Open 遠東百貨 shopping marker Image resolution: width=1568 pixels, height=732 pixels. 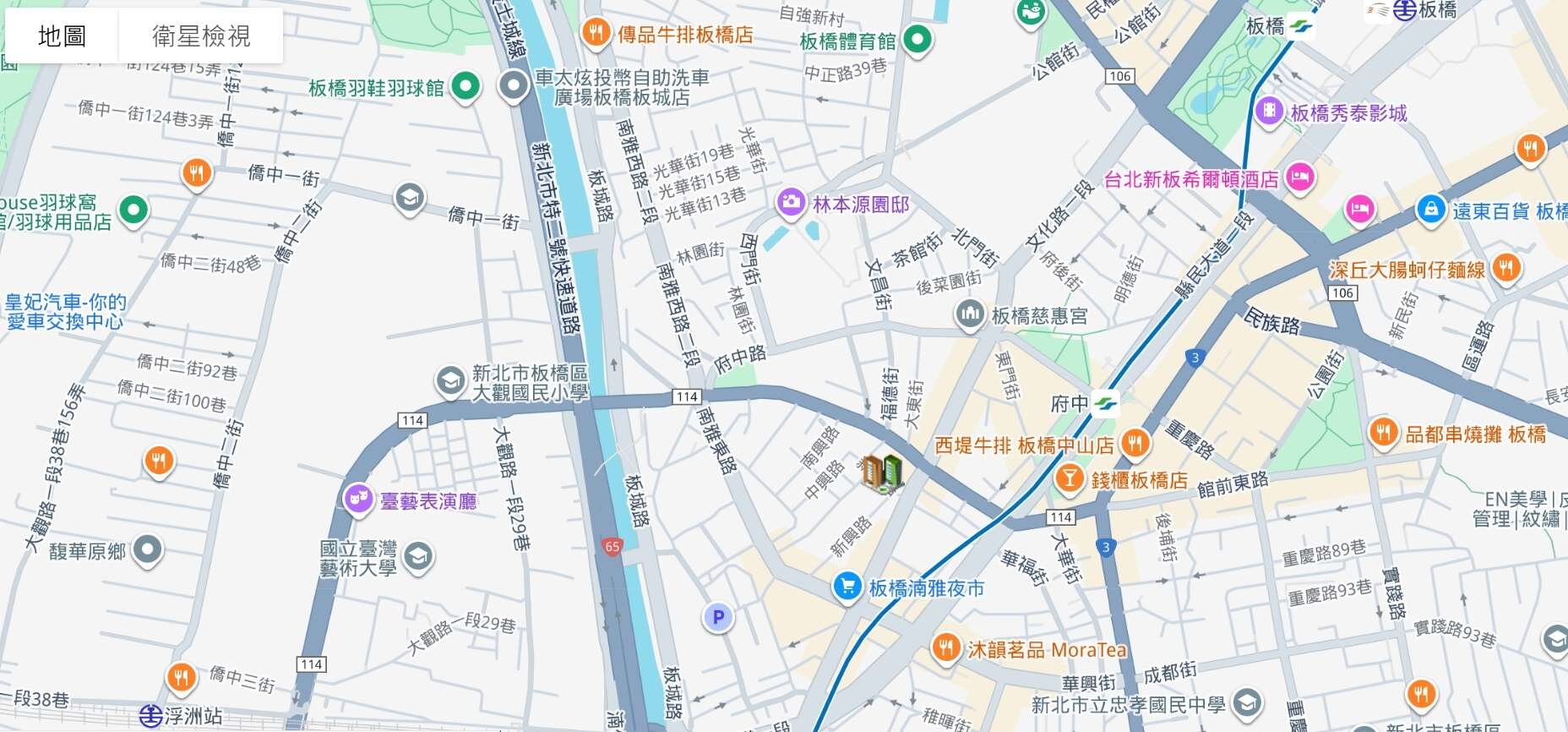click(x=1430, y=209)
